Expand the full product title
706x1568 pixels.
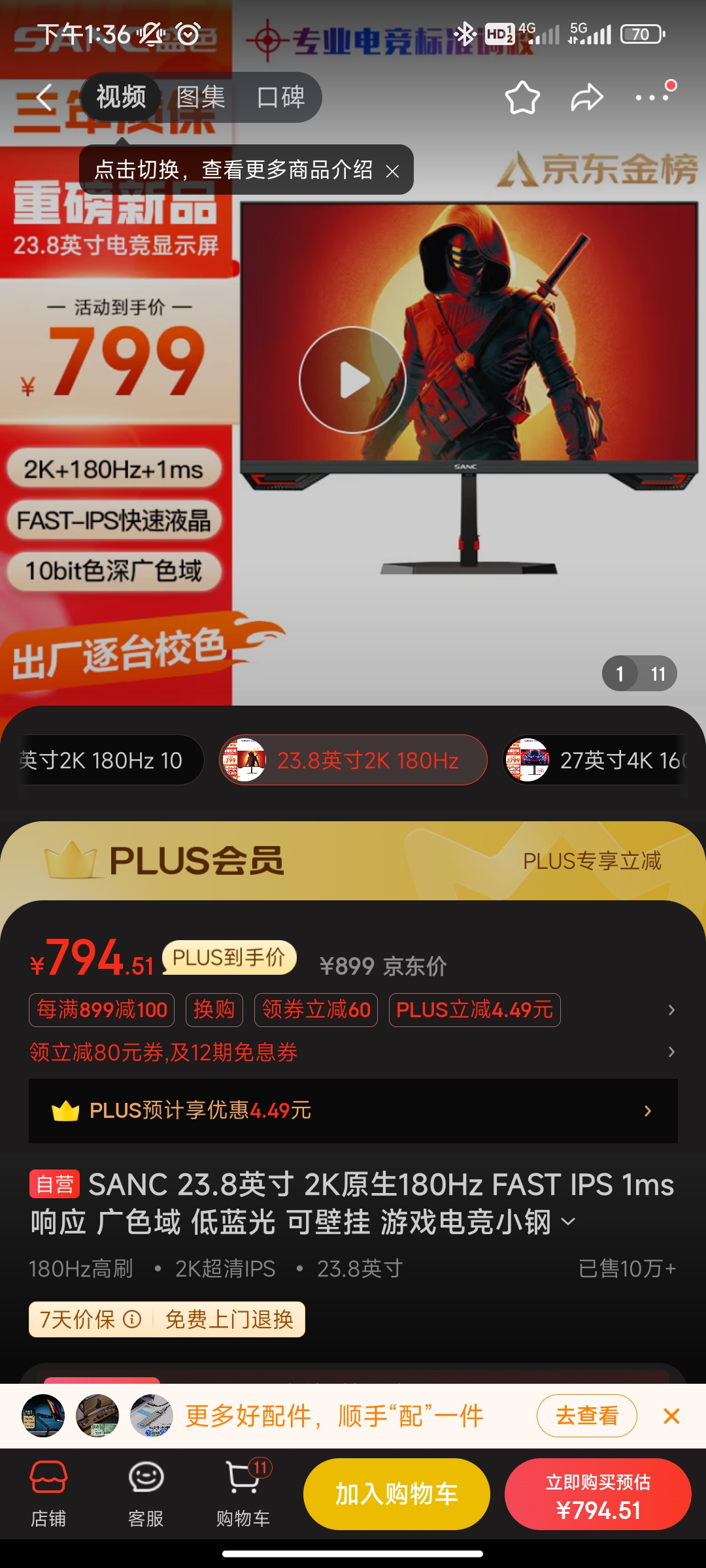[568, 1222]
